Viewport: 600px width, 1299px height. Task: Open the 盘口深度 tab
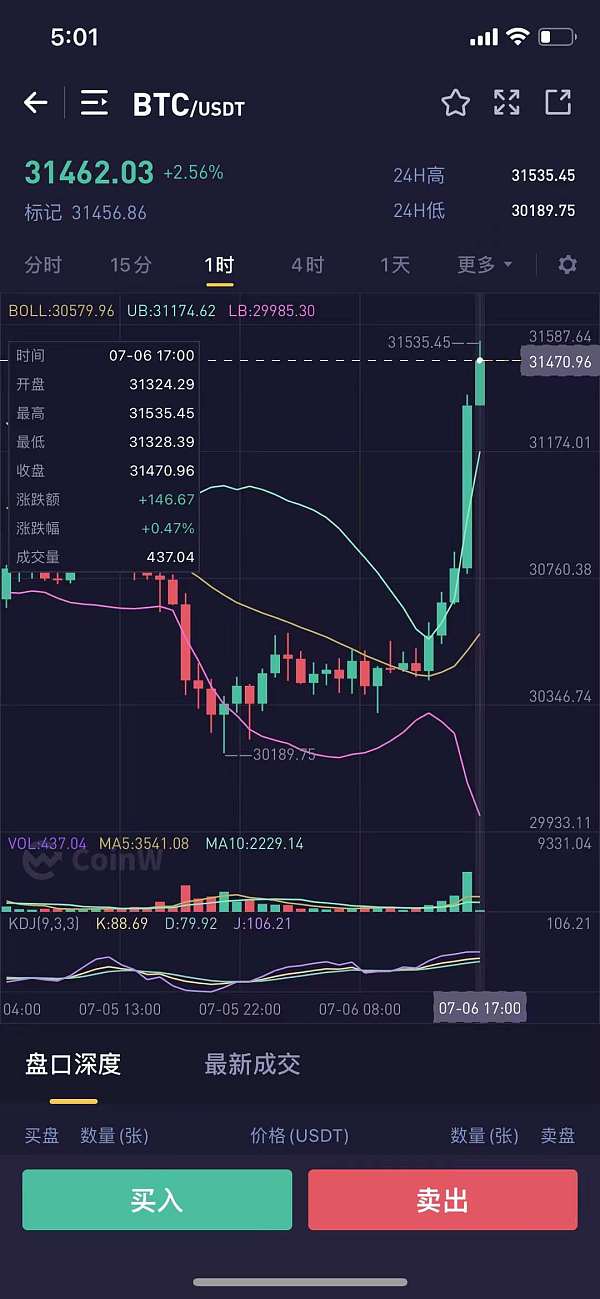(x=73, y=1064)
